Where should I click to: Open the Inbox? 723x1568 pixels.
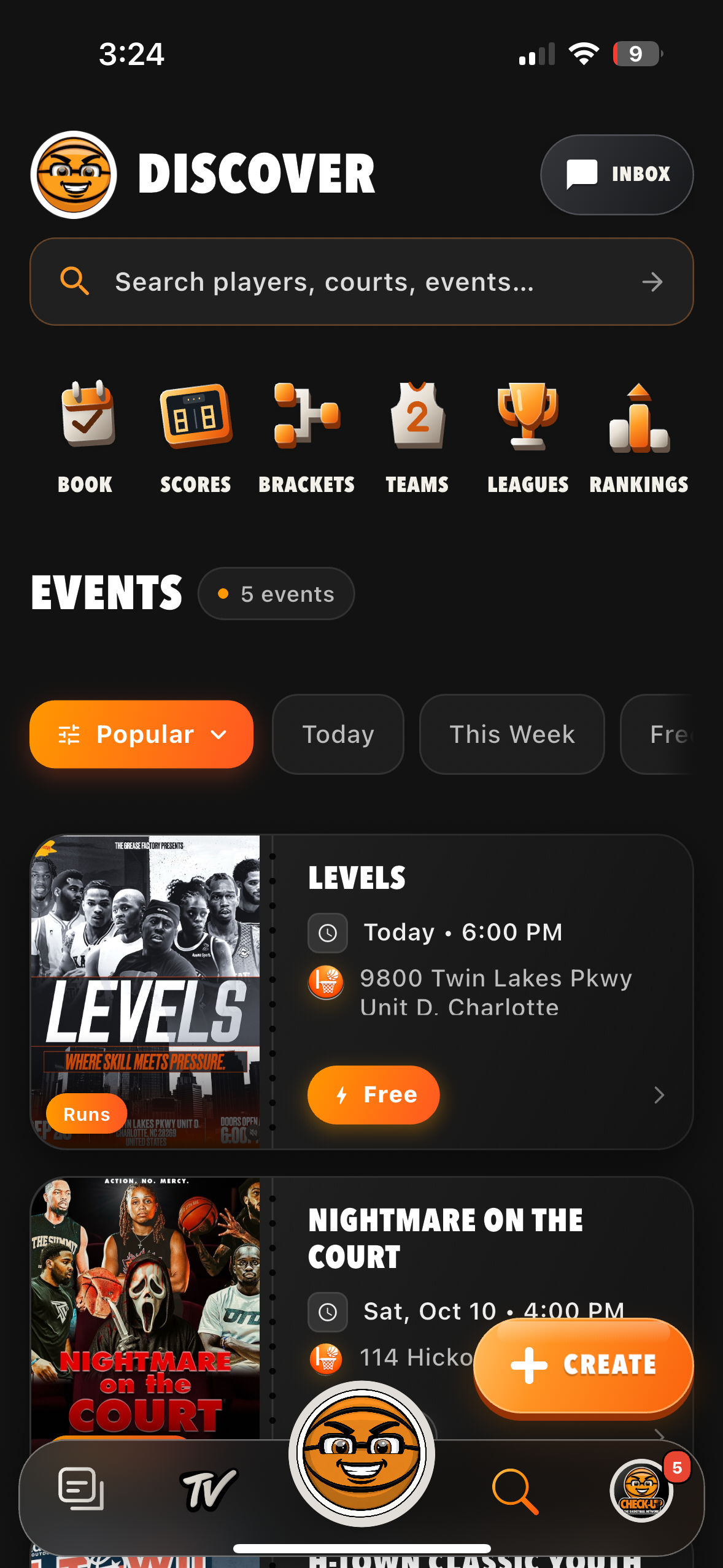(x=616, y=174)
